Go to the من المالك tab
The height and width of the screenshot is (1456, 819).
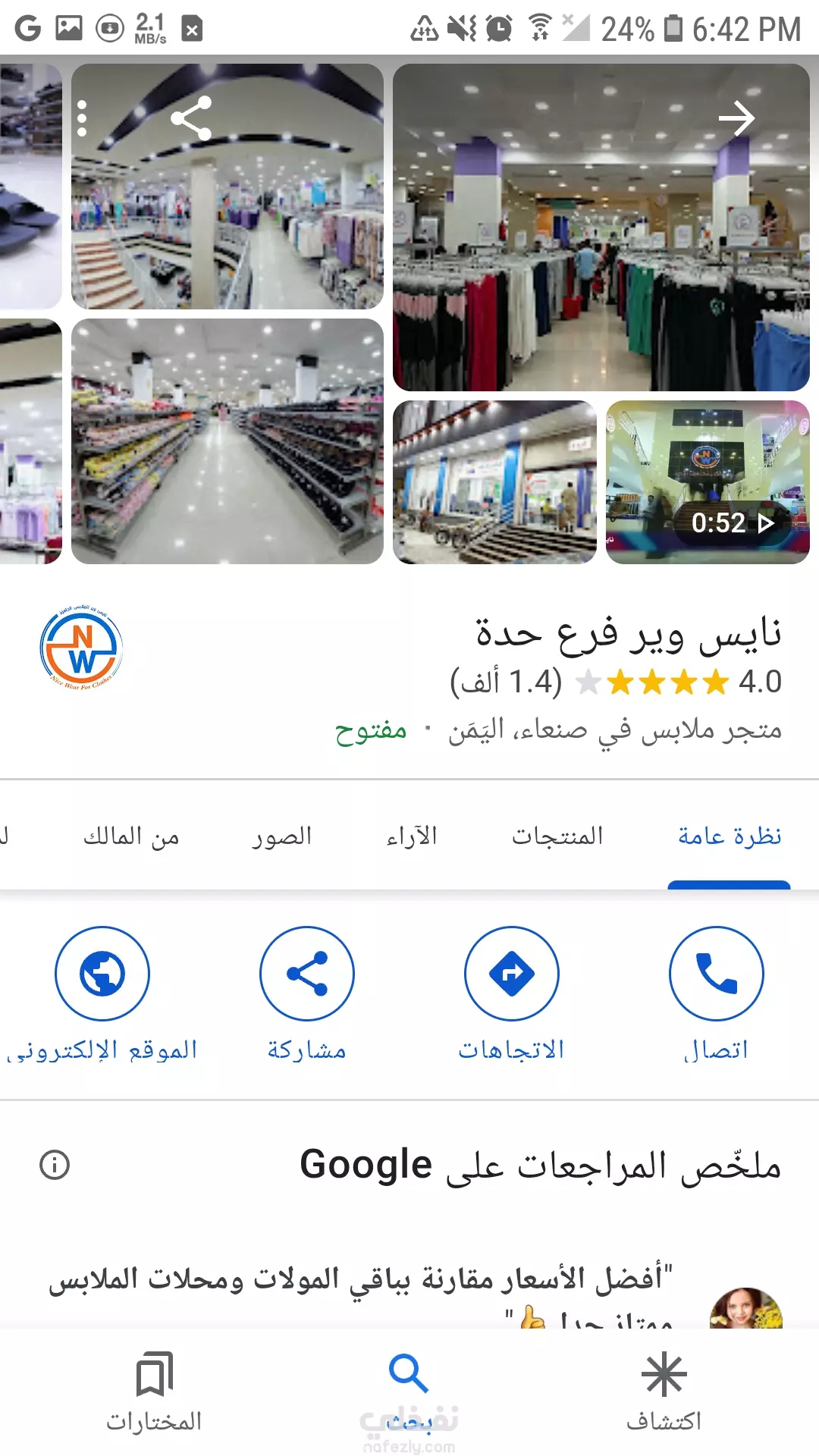click(131, 836)
